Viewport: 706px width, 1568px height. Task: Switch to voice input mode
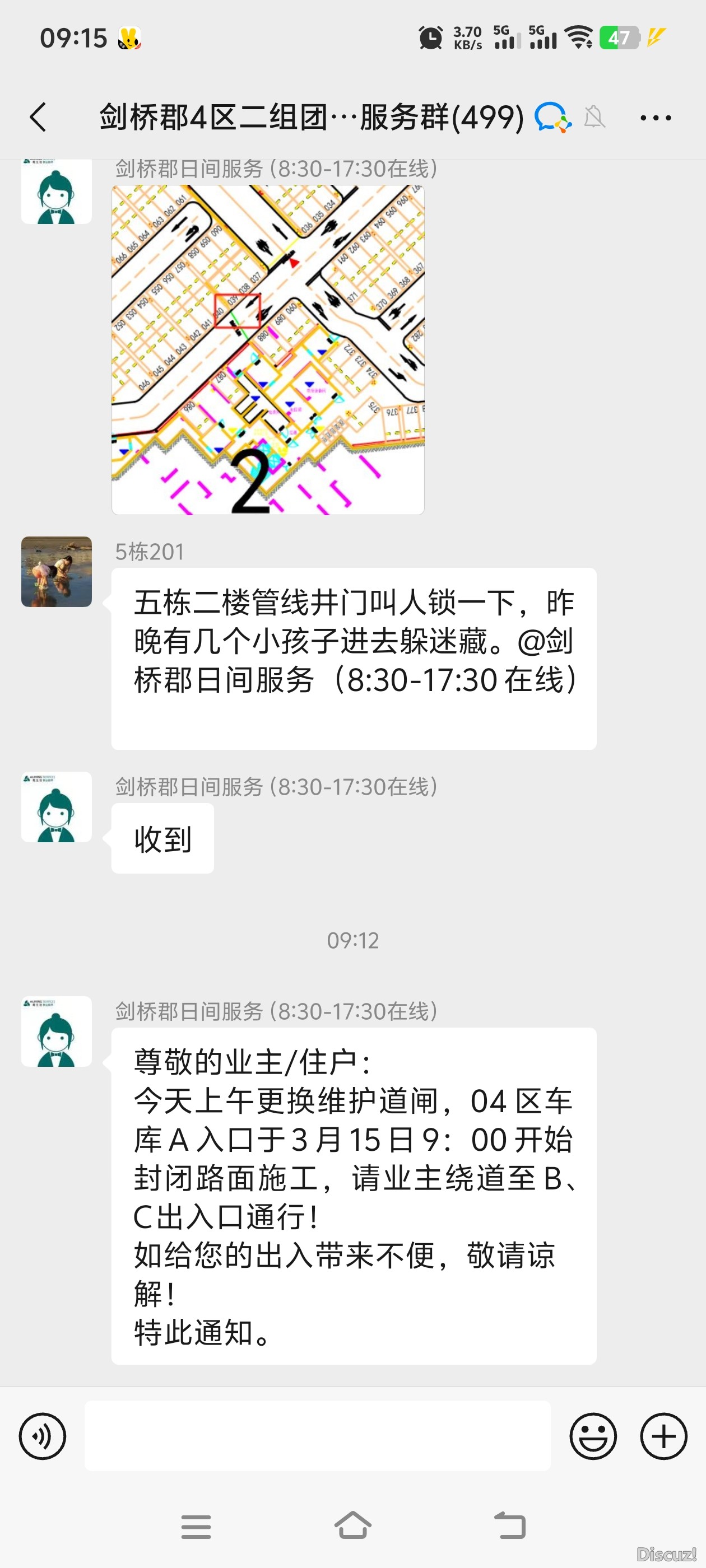point(41,1435)
